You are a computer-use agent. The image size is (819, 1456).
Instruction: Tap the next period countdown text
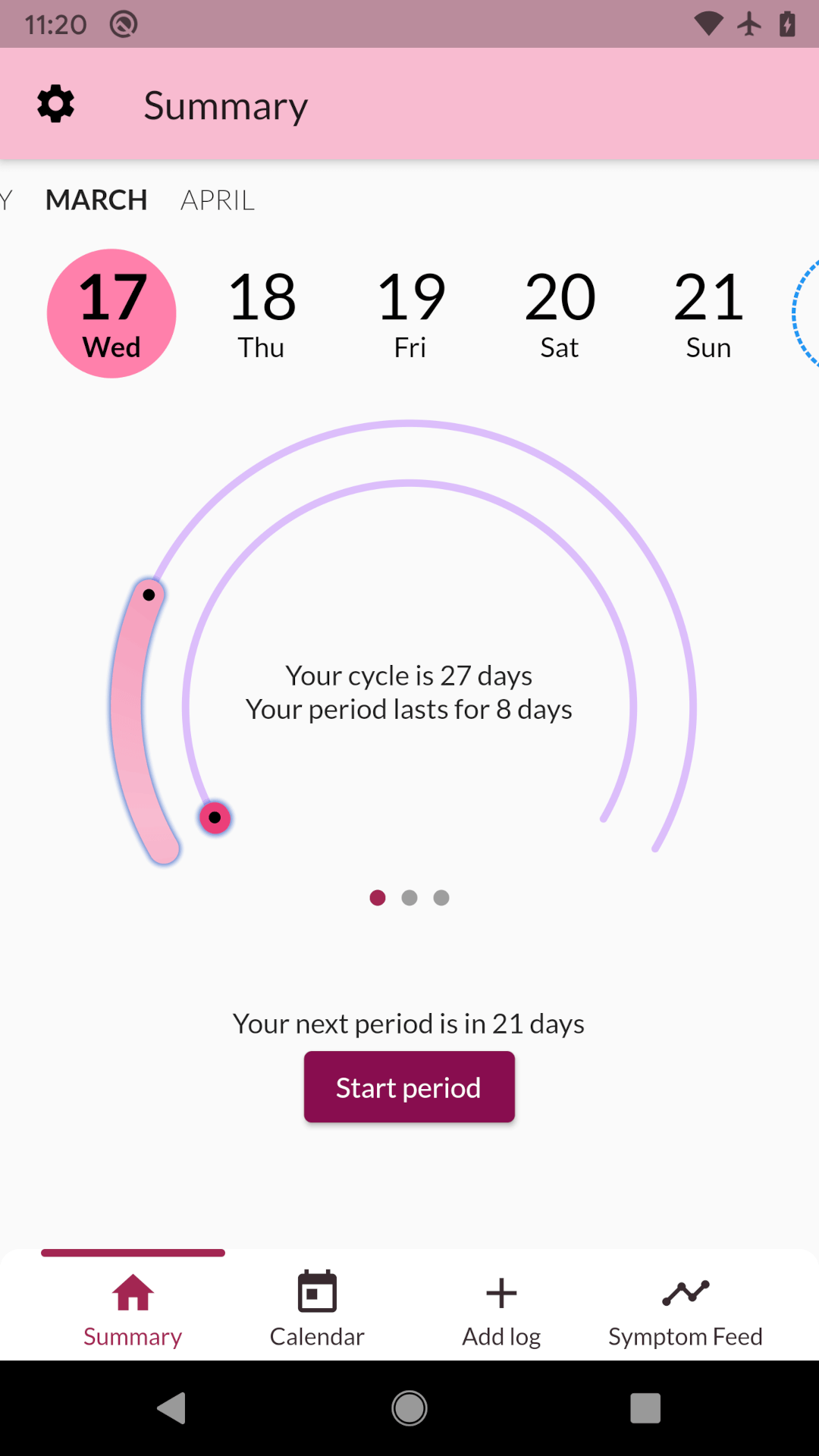(x=409, y=1023)
